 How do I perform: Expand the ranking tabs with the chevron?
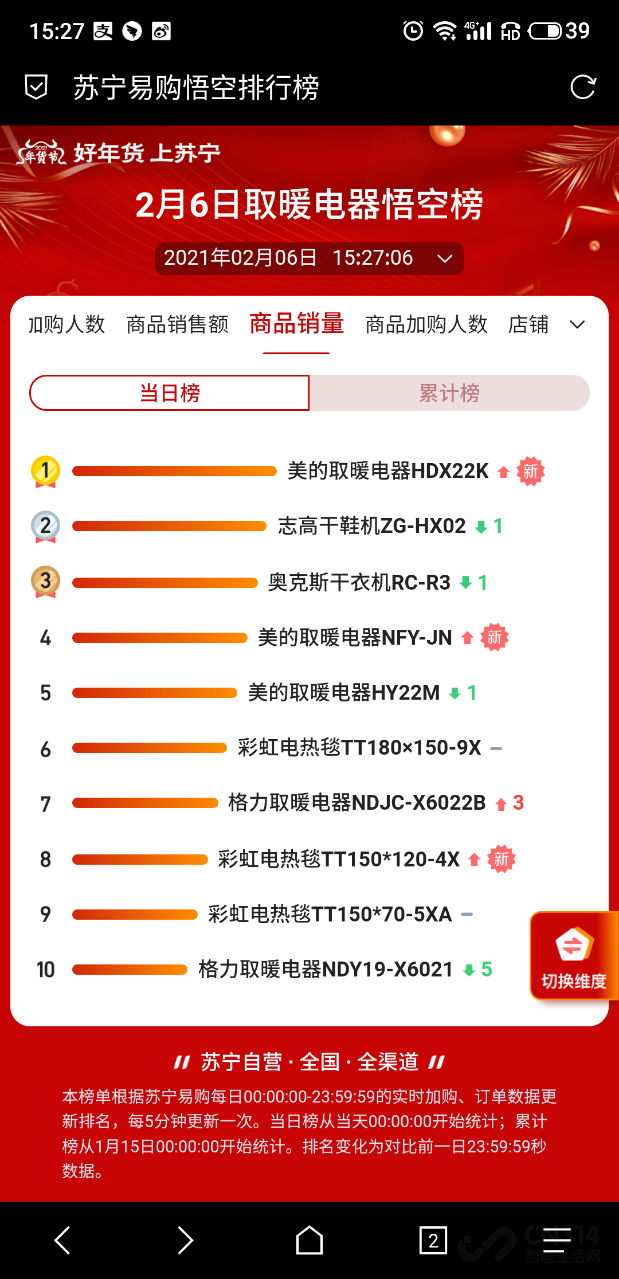577,324
